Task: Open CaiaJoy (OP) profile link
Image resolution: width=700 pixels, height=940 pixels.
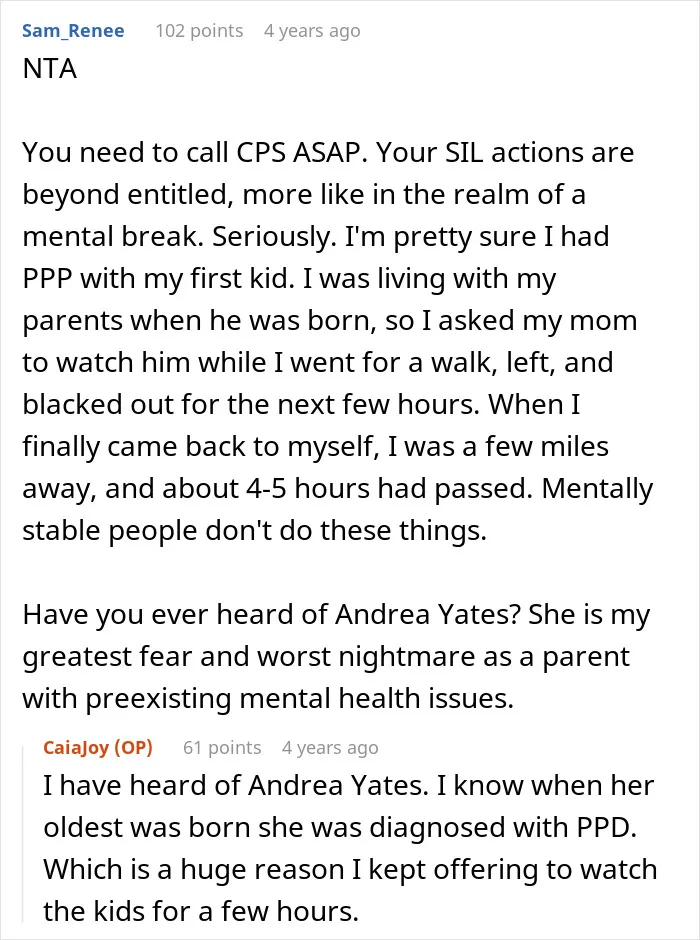Action: 98,748
